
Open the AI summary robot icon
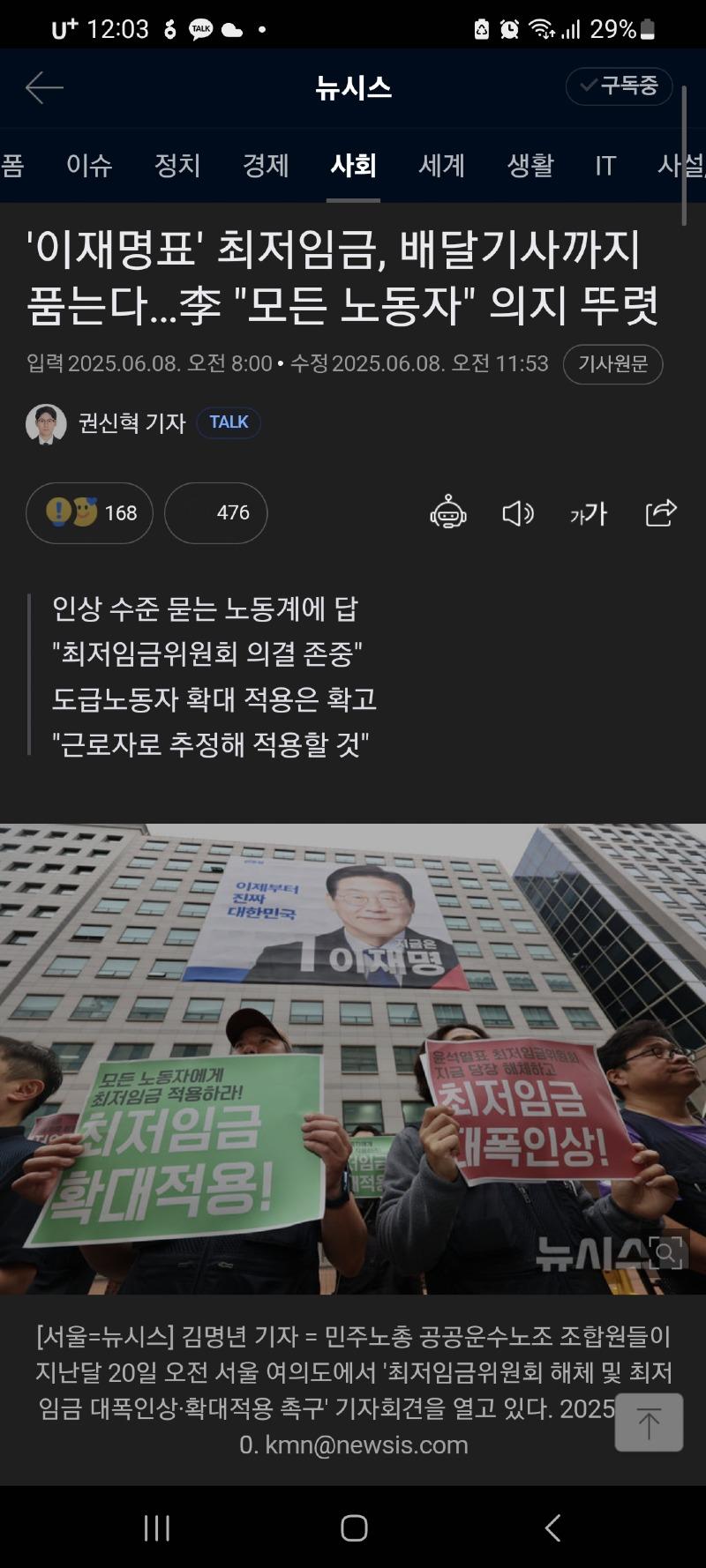click(x=448, y=512)
